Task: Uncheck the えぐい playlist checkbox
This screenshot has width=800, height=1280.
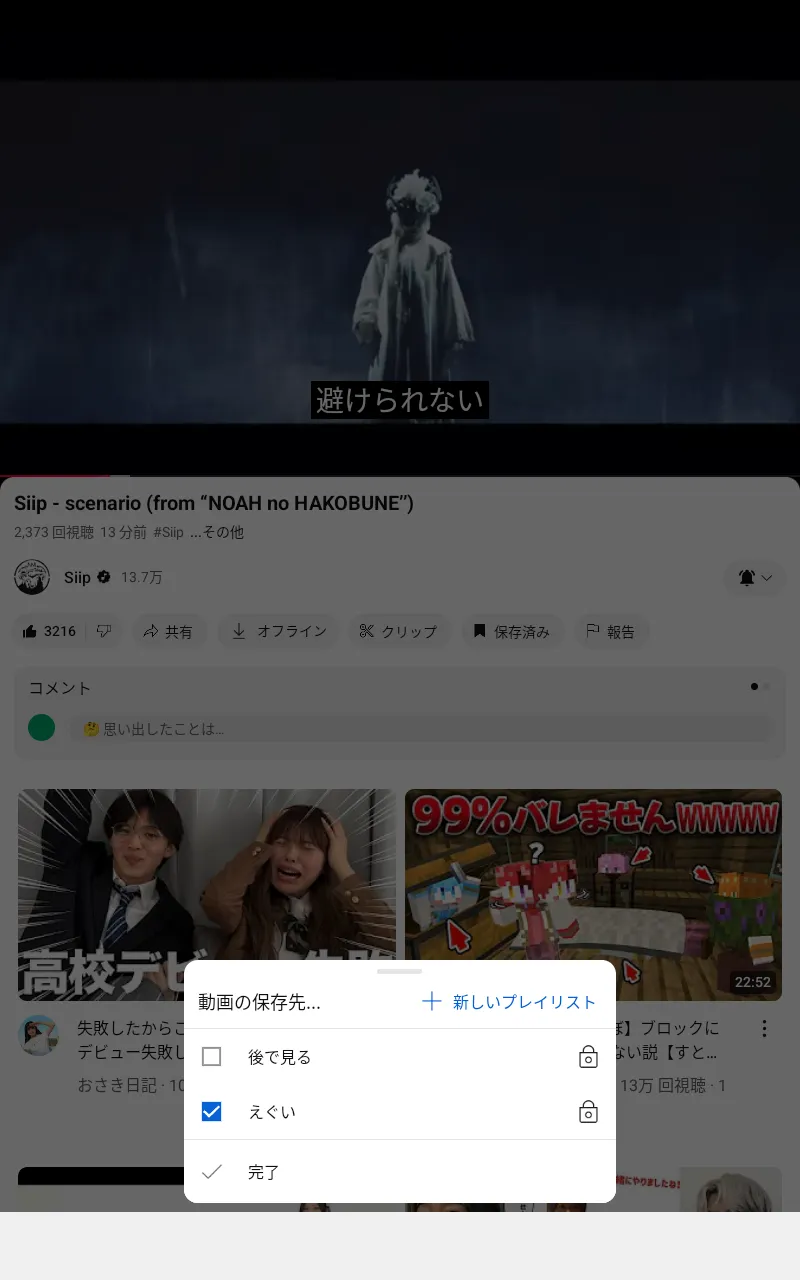Action: click(211, 1112)
